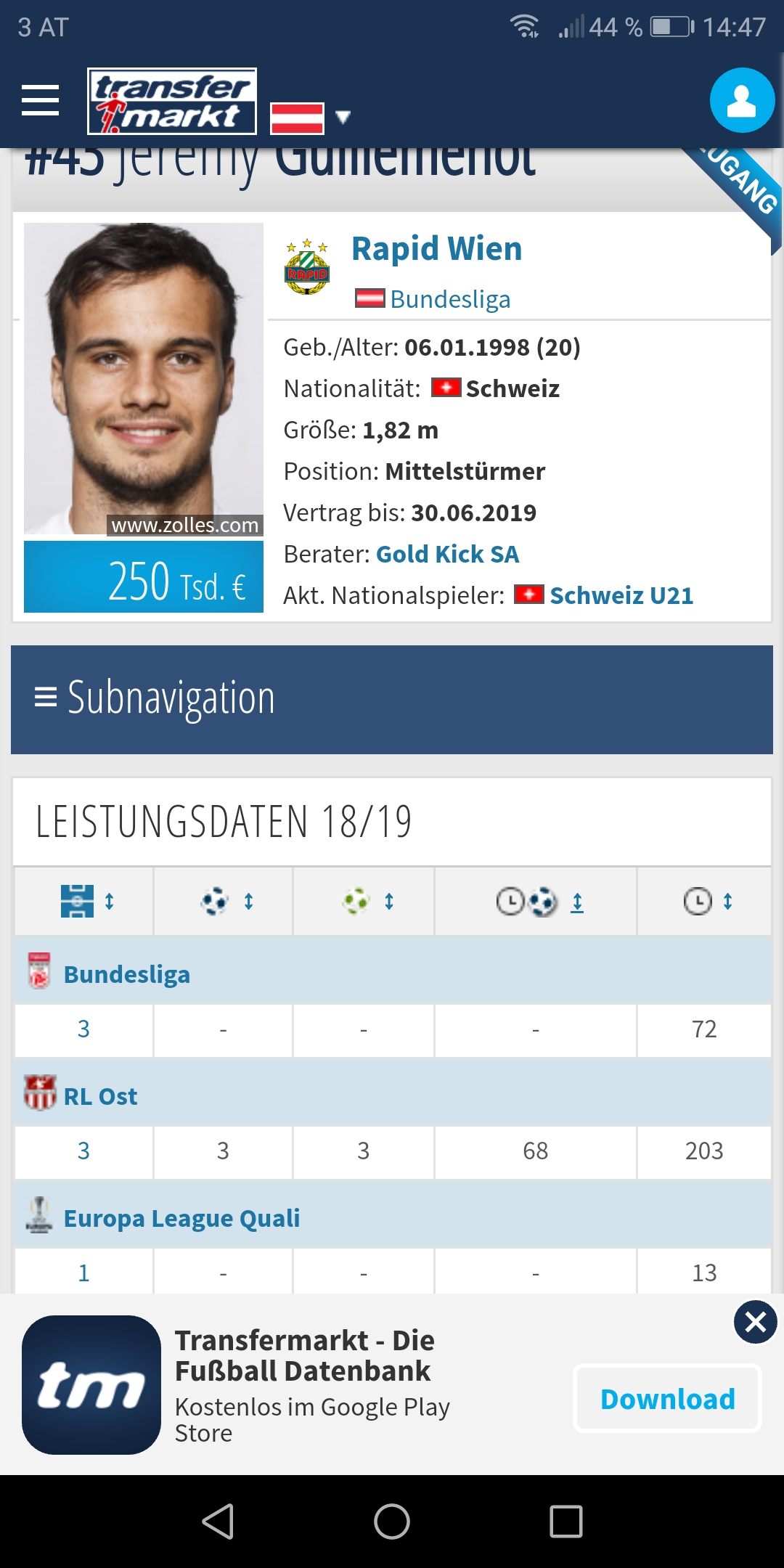Open the user profile icon
784x1568 pixels.
coord(742,100)
